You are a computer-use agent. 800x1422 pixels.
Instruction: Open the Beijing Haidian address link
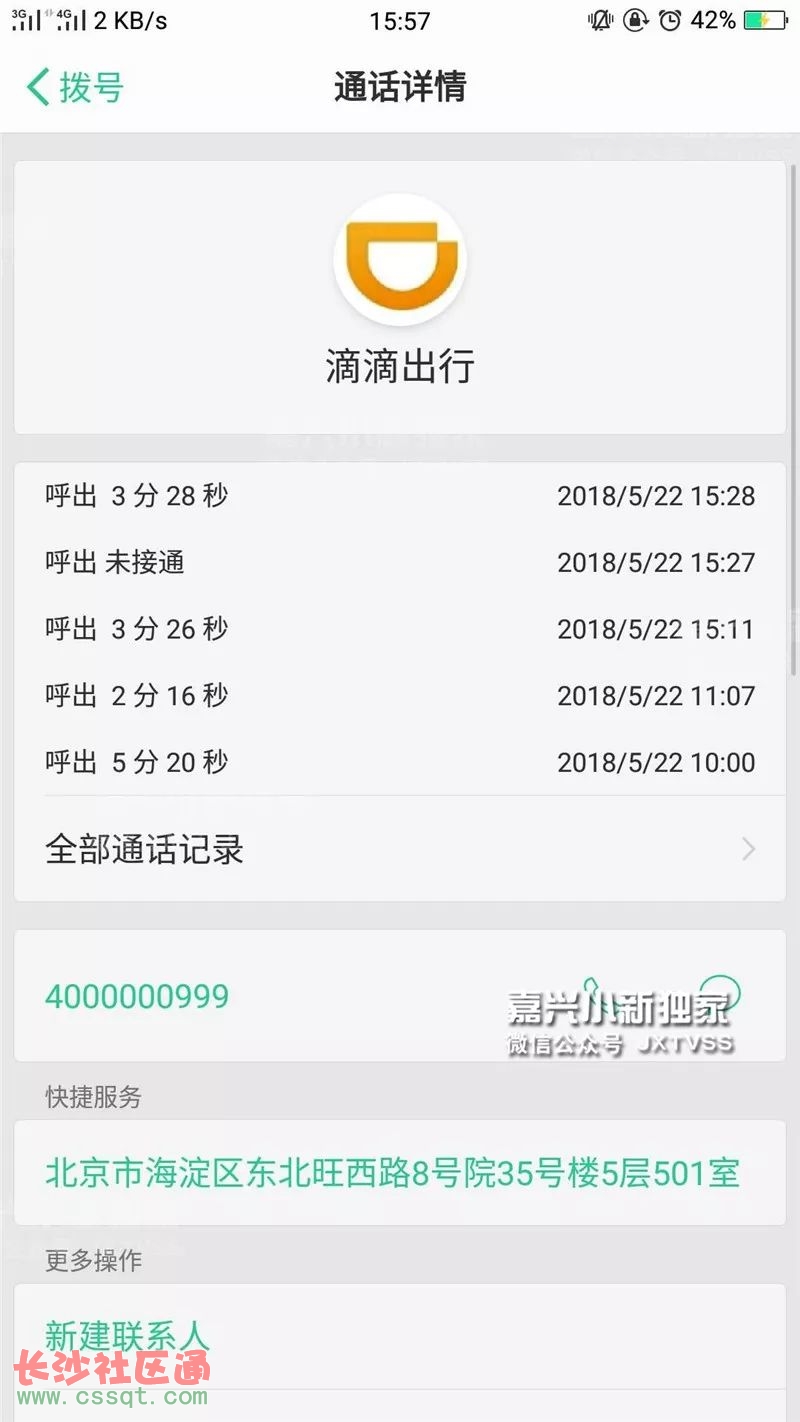[393, 1172]
